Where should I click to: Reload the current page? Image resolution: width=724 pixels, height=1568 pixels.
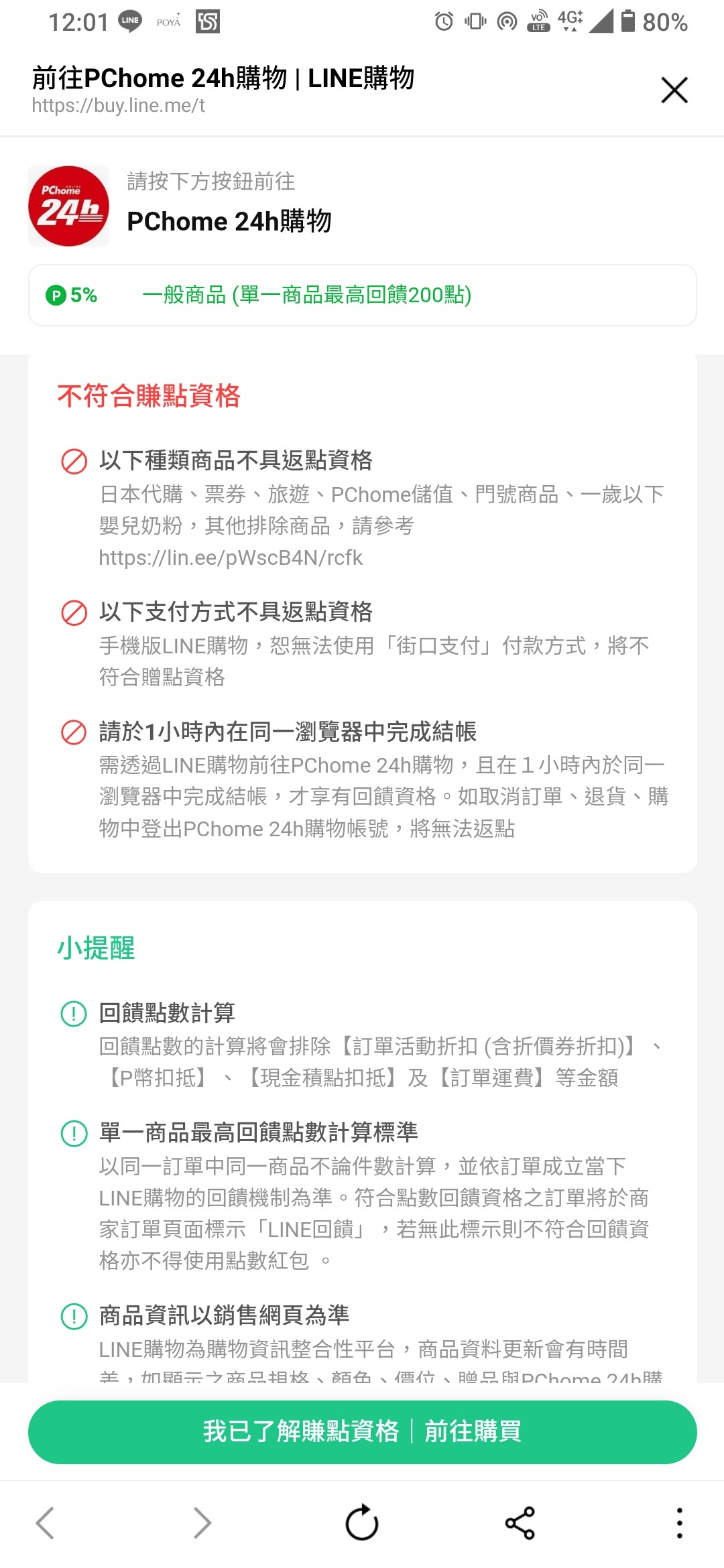(x=362, y=1523)
